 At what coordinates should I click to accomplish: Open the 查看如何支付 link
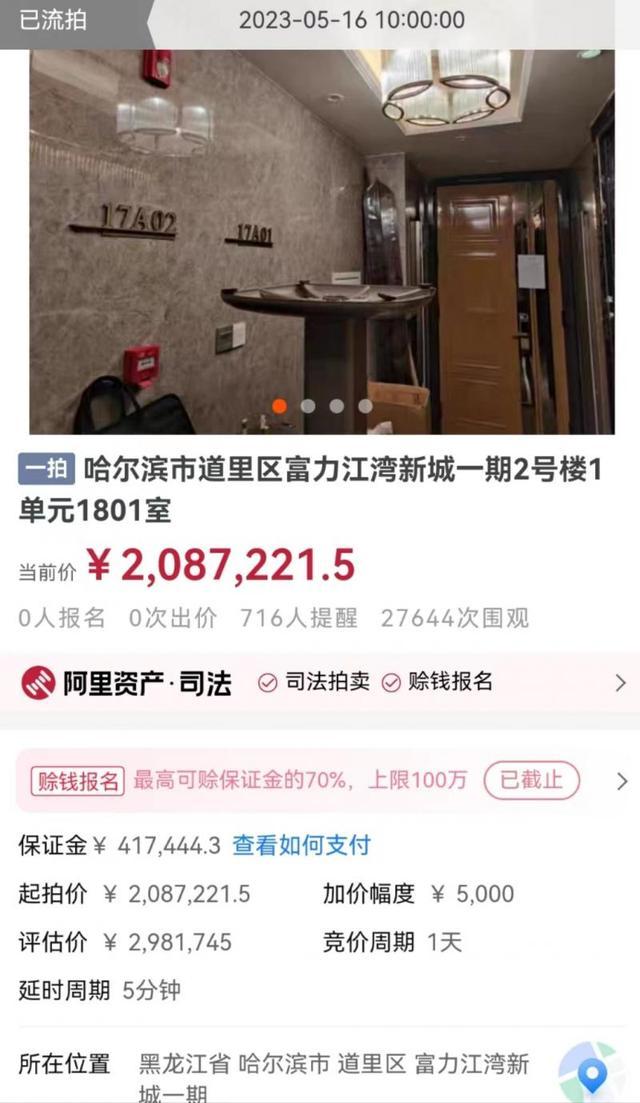tap(301, 846)
